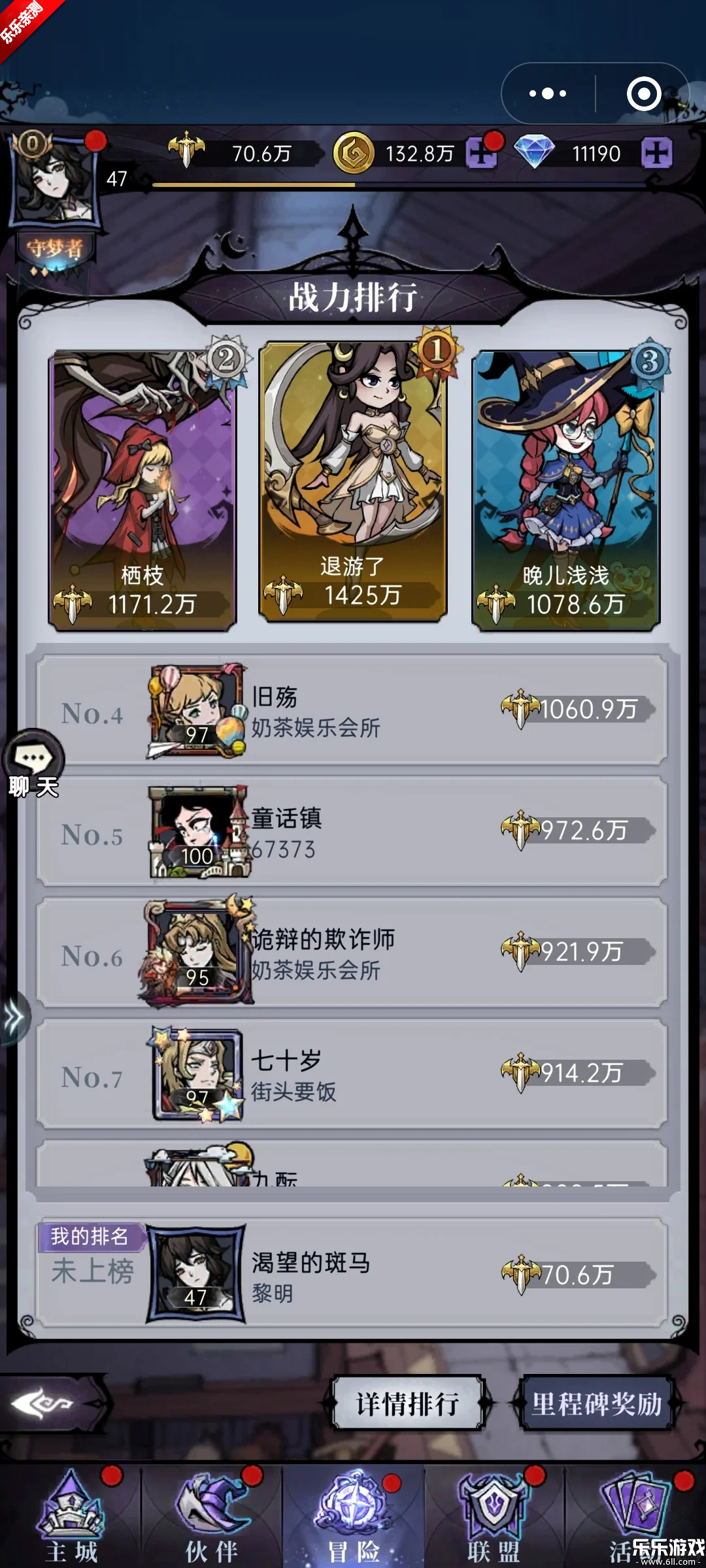Screen dimensions: 706x1568
Task: Expand the side panel arrow
Action: [x=13, y=1017]
